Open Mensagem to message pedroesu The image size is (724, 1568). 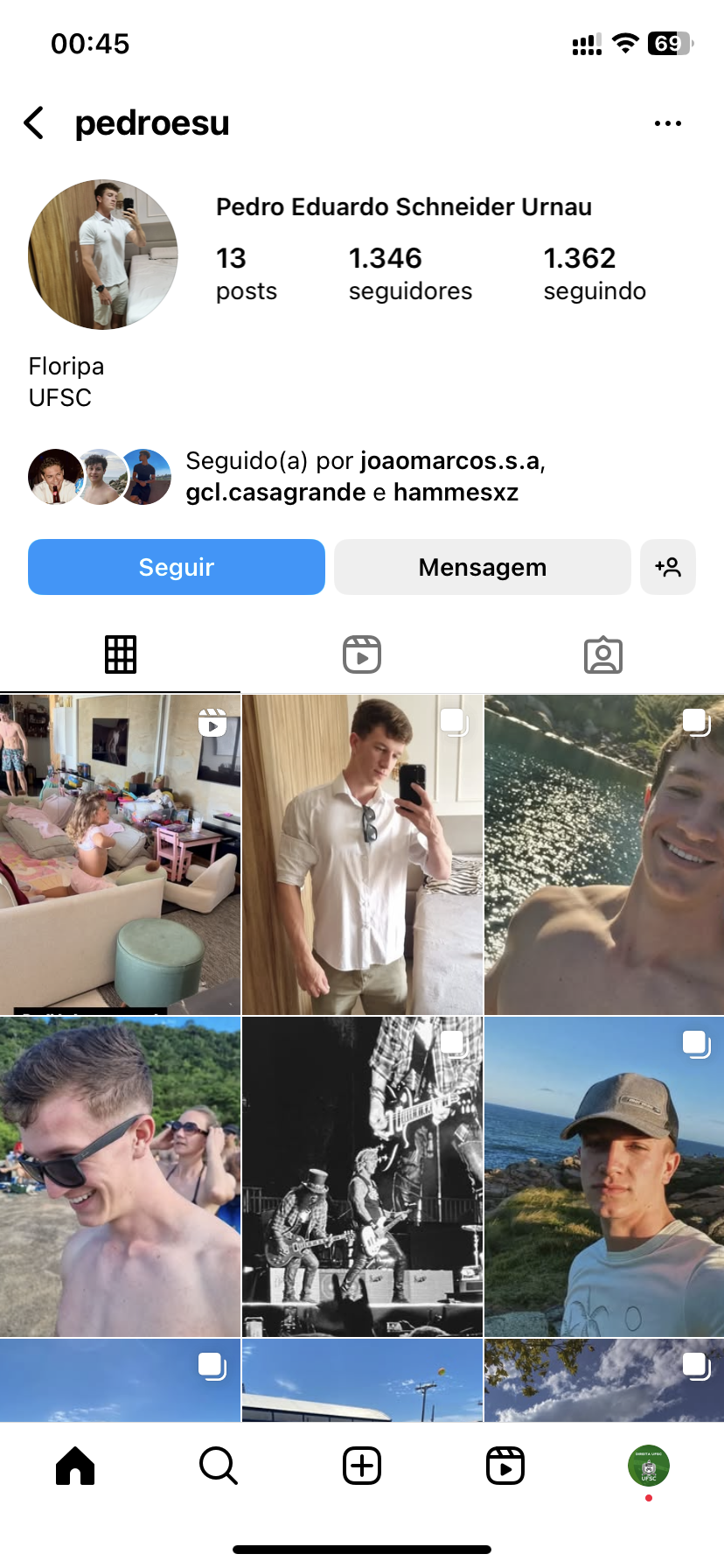click(x=482, y=567)
